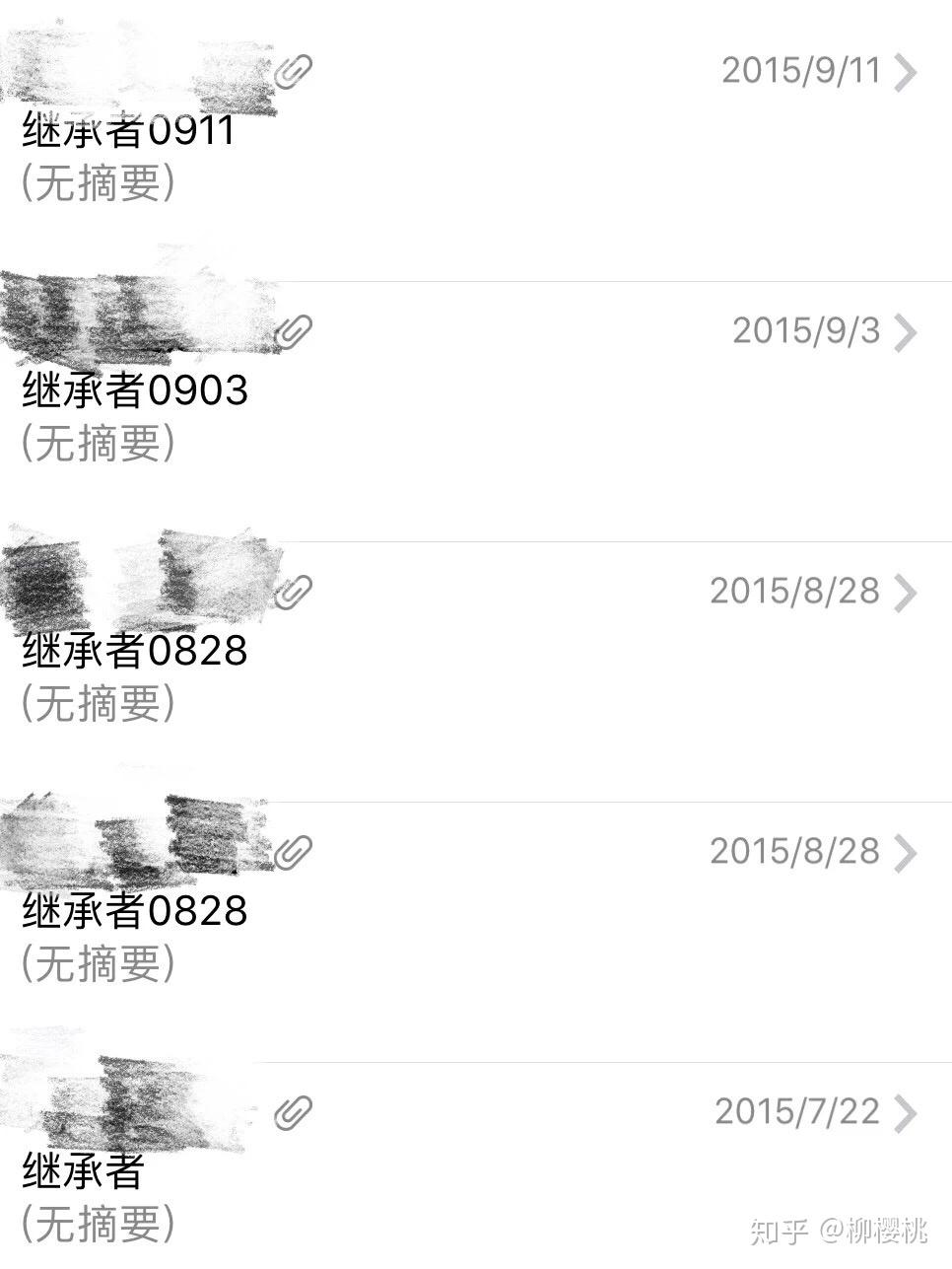
Task: Open the email titled 继承者0911
Action: click(128, 131)
